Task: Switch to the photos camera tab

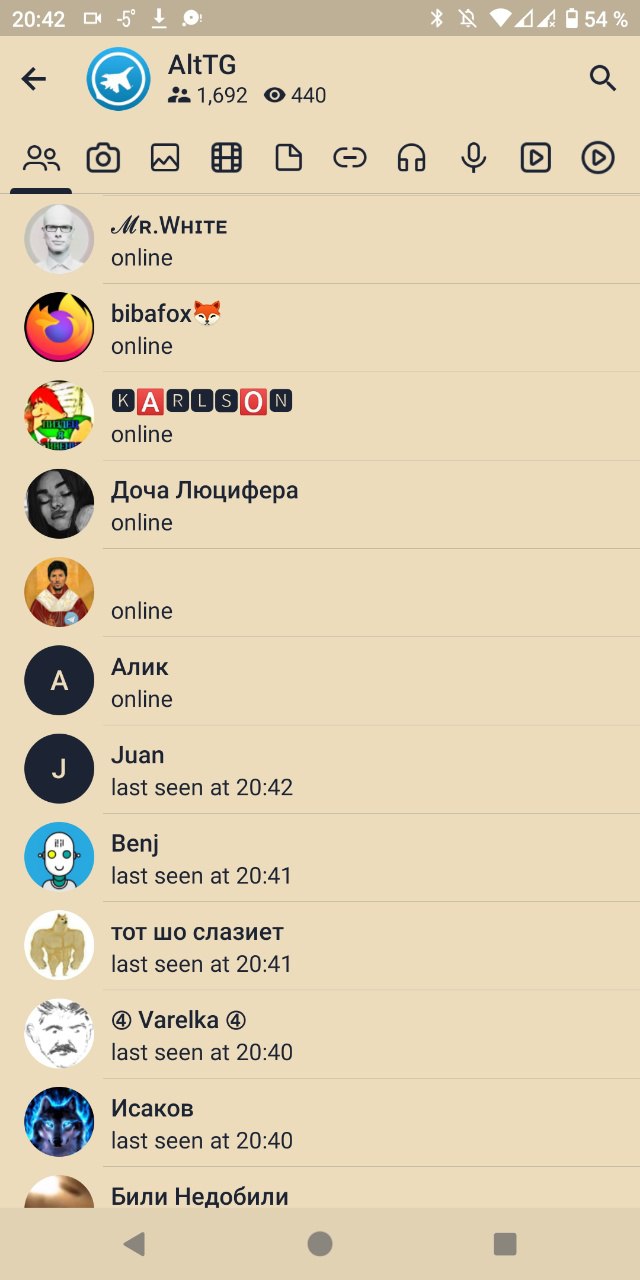Action: [x=103, y=158]
